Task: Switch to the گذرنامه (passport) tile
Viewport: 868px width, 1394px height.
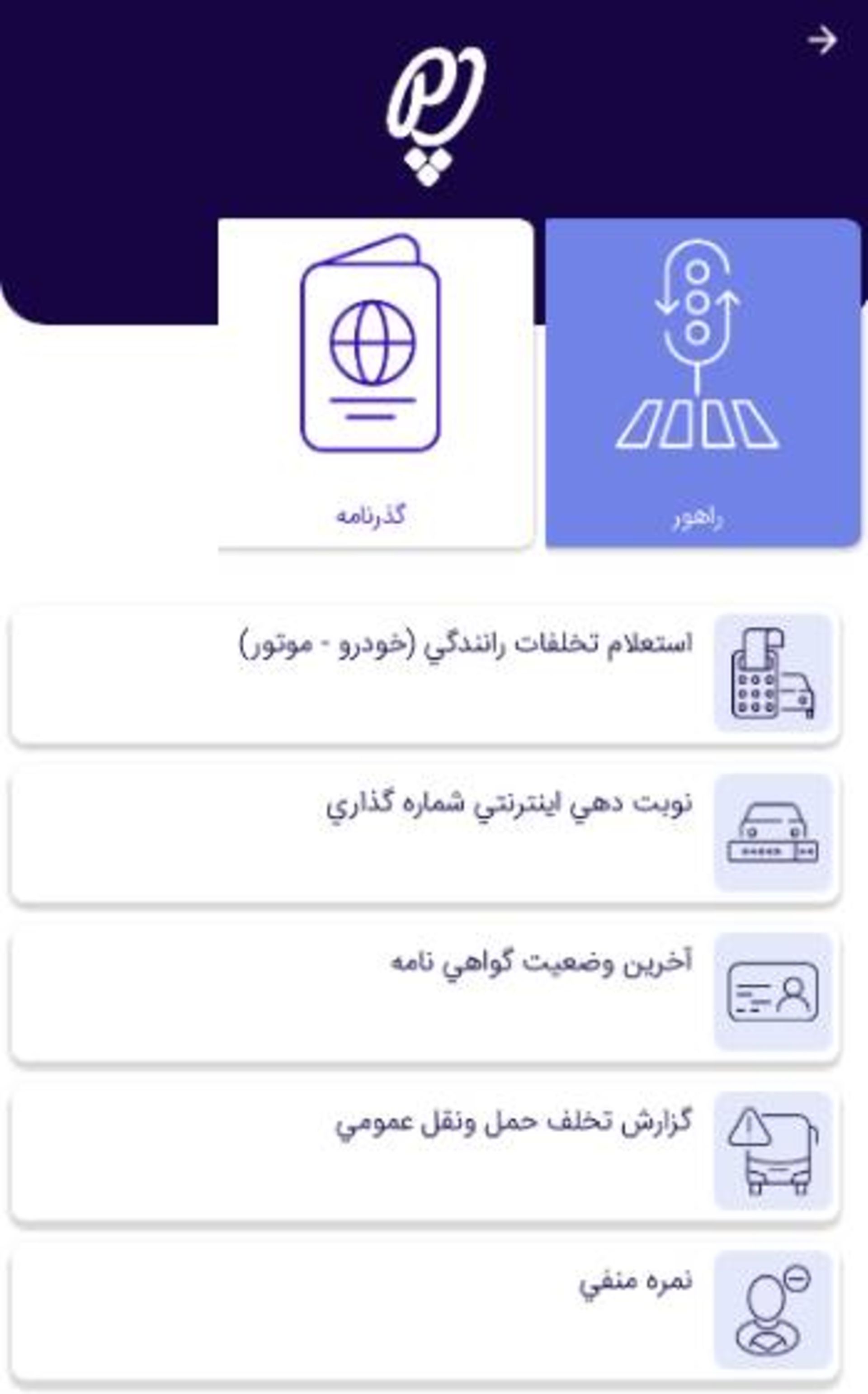Action: [376, 383]
